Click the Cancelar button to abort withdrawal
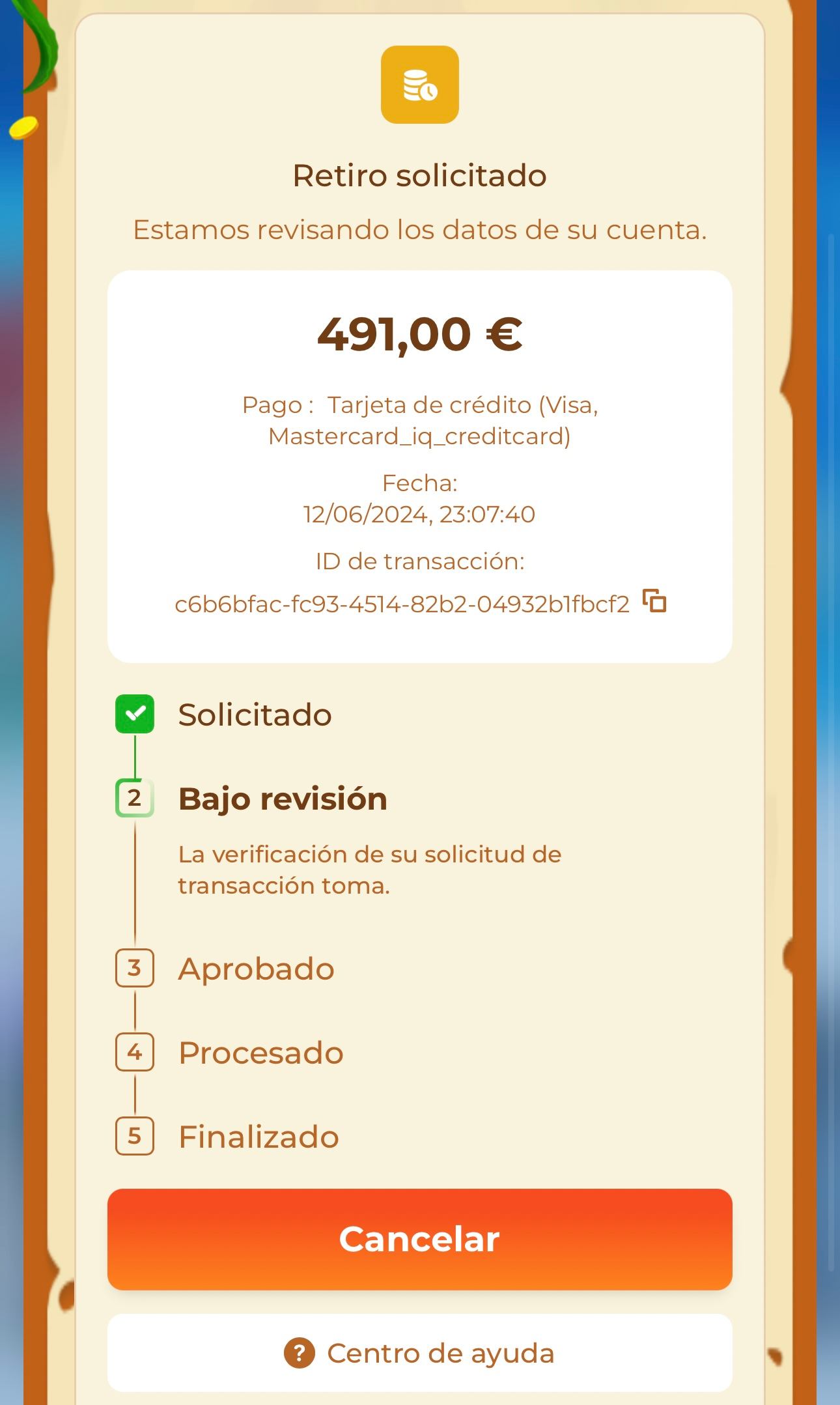This screenshot has height=1405, width=840. [420, 1240]
